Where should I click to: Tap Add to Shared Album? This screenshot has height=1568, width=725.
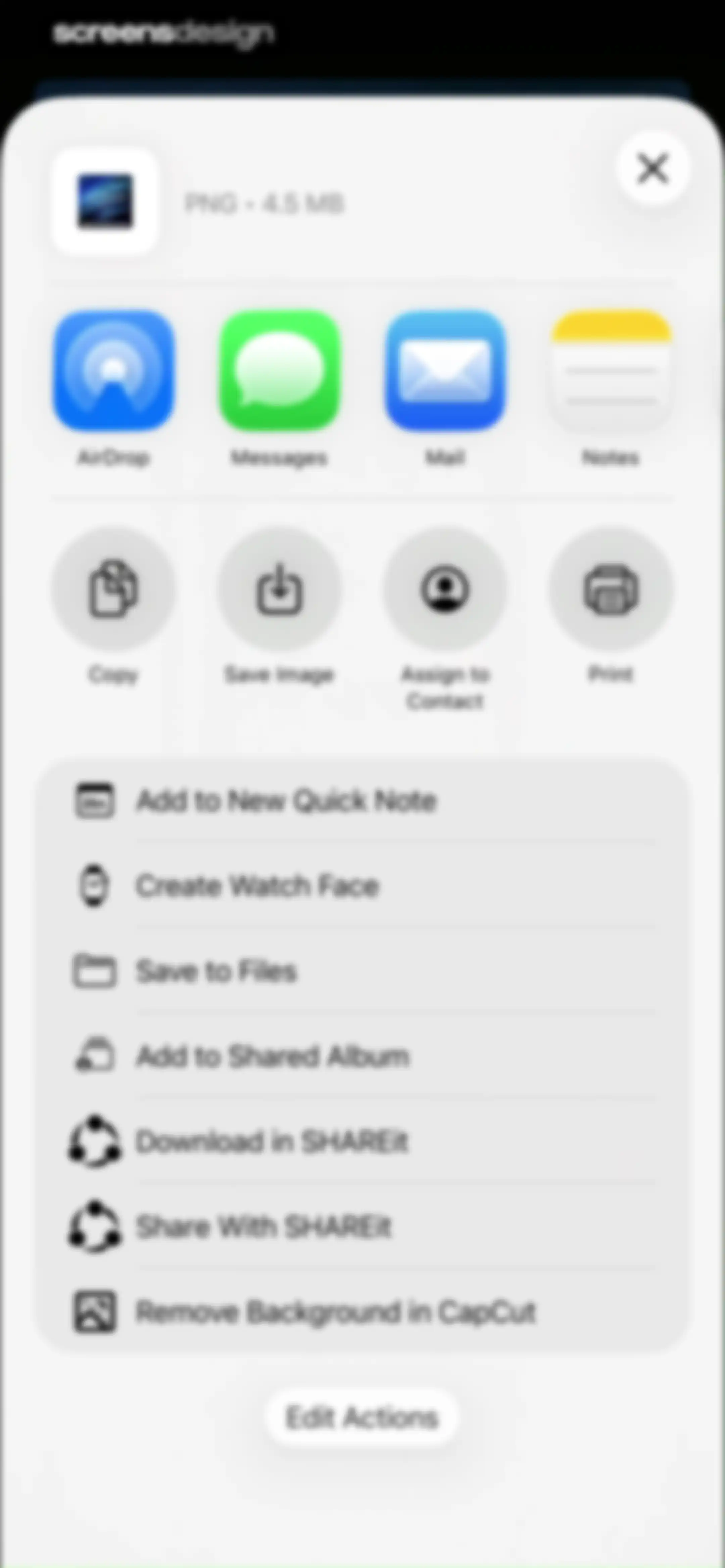pos(363,1057)
